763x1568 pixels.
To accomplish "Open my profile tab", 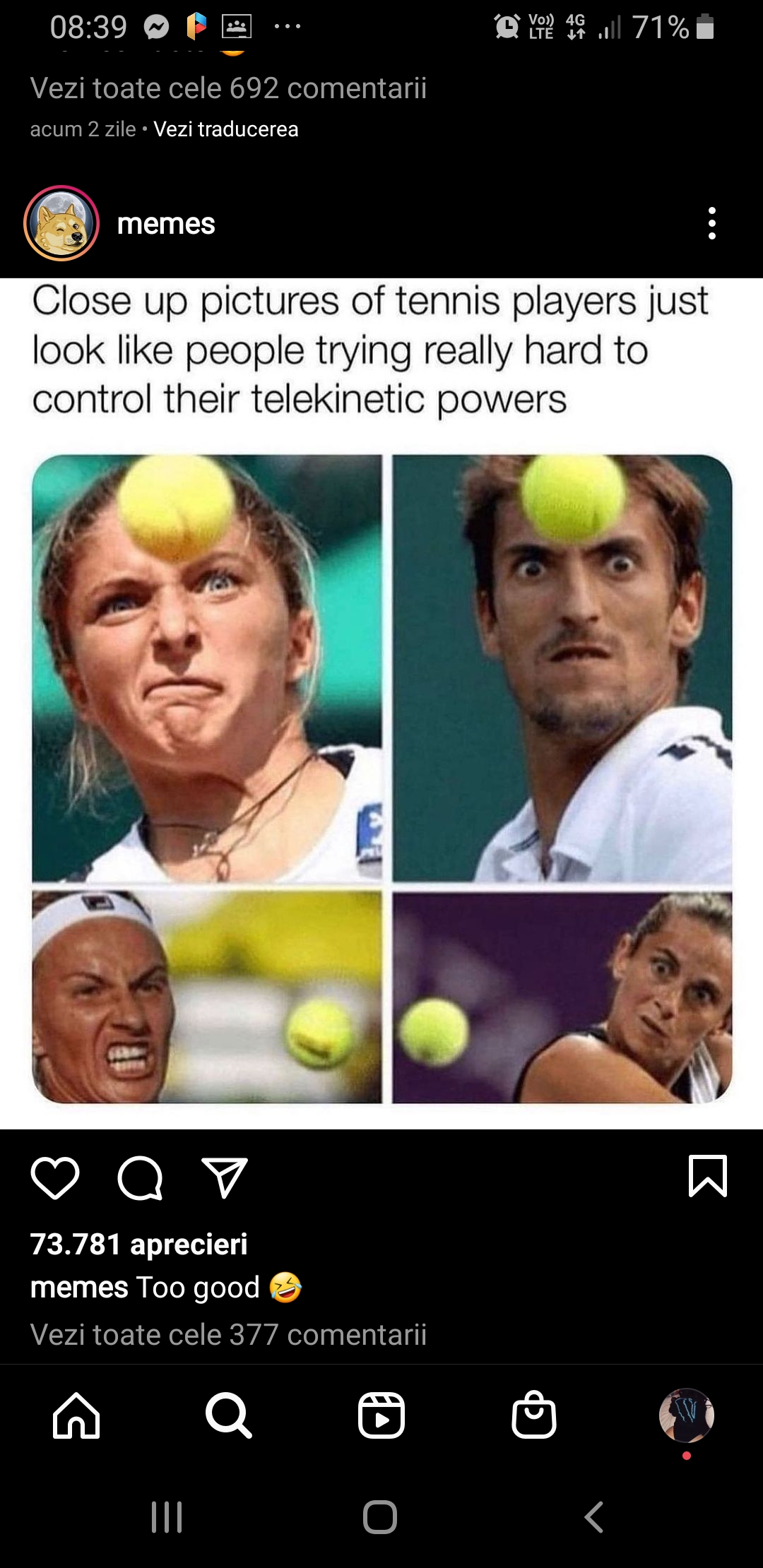I will 686,1415.
